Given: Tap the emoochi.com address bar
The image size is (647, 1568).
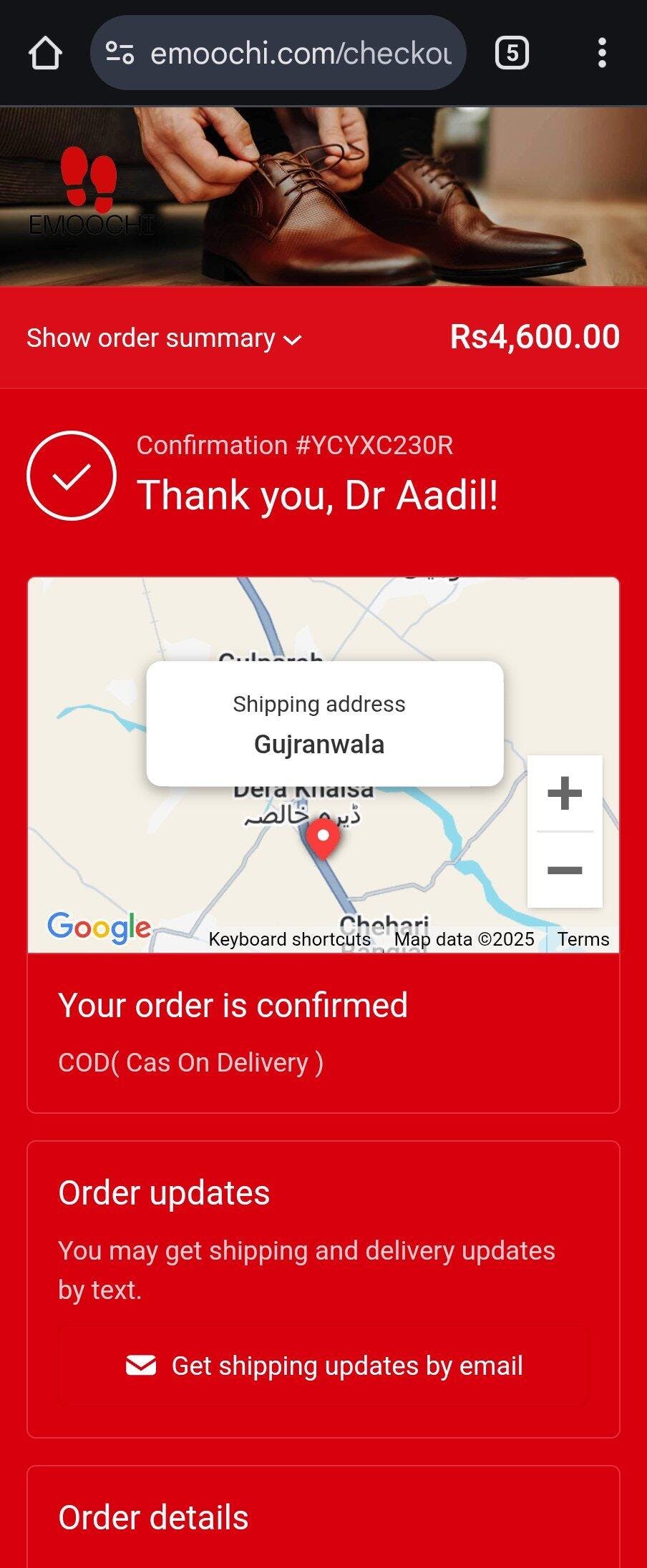Looking at the screenshot, I should point(301,53).
